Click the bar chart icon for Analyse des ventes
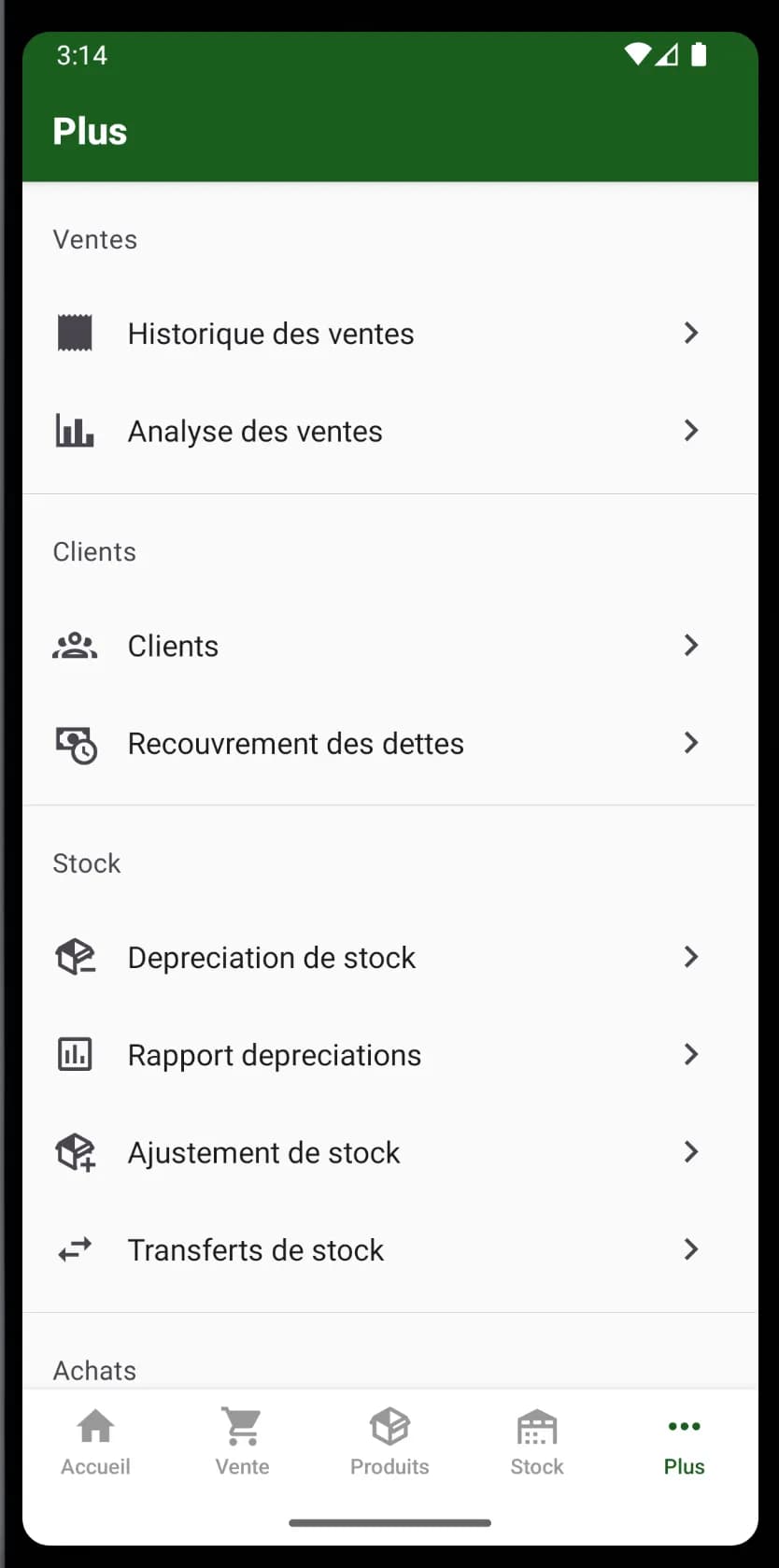Viewport: 779px width, 1568px height. coord(76,431)
